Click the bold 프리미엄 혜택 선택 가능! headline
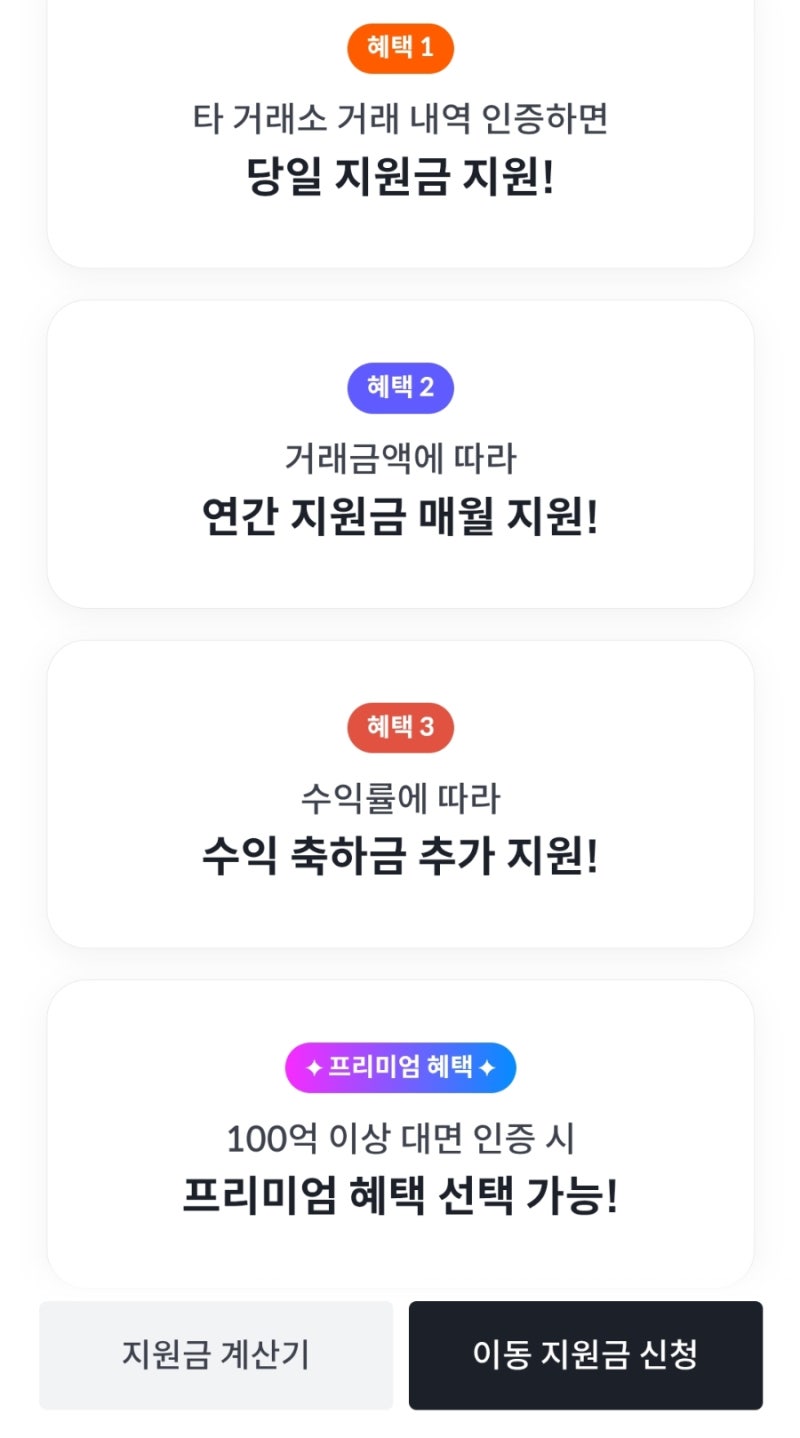Screen dimensions: 800x1438 pyautogui.click(x=400, y=1198)
